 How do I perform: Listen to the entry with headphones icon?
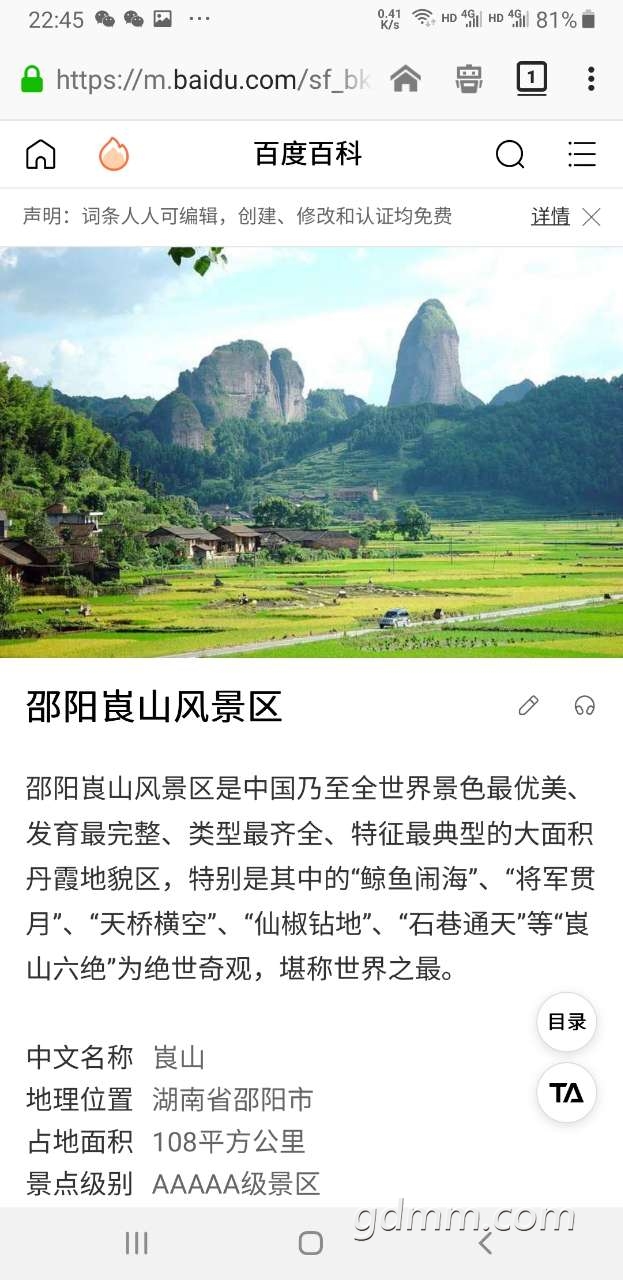tap(585, 706)
